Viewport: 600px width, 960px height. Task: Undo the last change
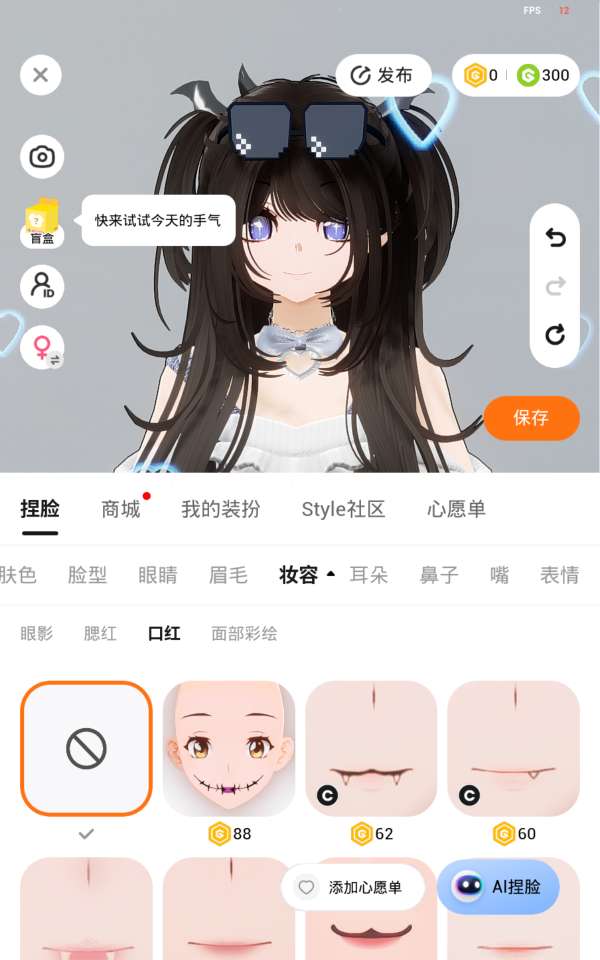point(555,238)
